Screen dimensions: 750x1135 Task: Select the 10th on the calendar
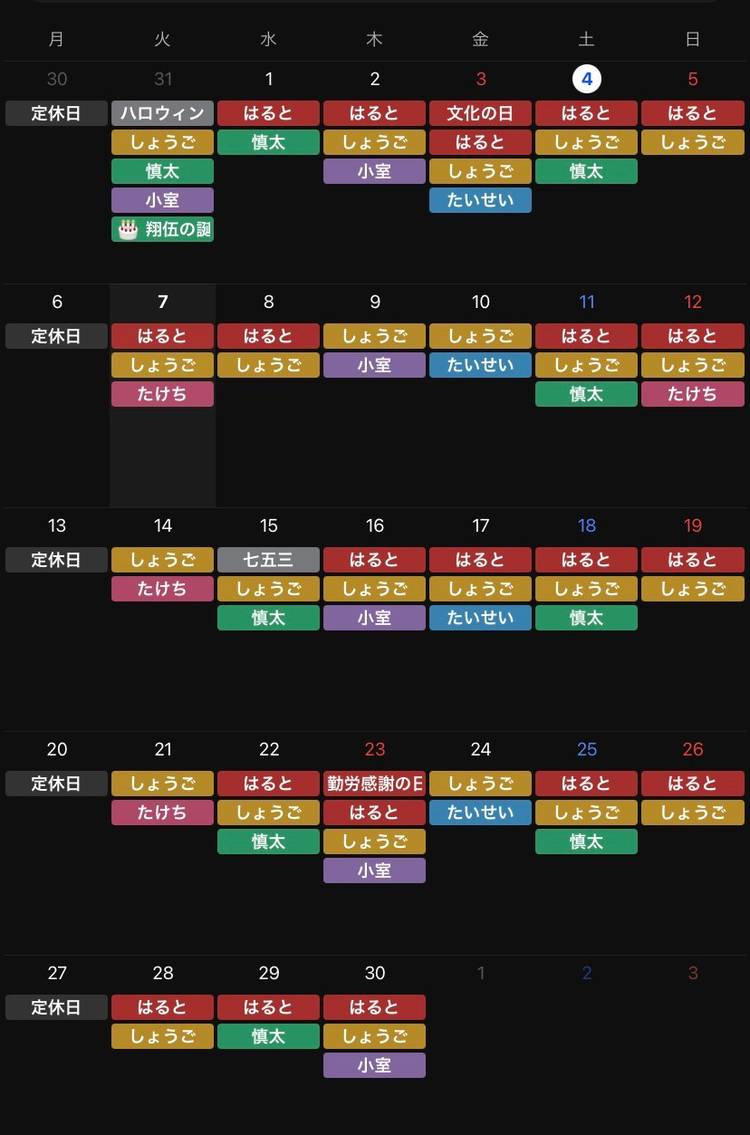tap(480, 302)
